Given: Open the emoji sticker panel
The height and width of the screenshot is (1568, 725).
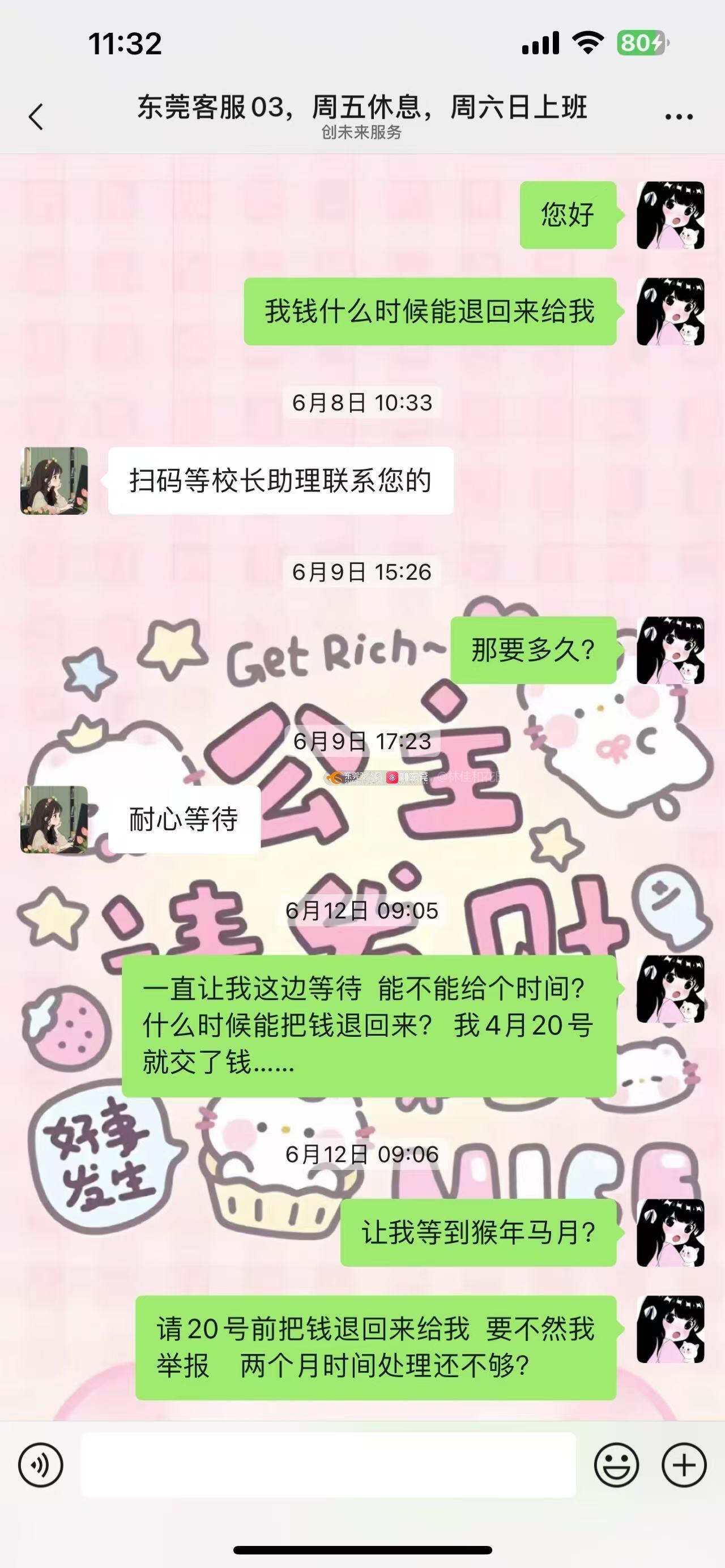Looking at the screenshot, I should 616,1464.
